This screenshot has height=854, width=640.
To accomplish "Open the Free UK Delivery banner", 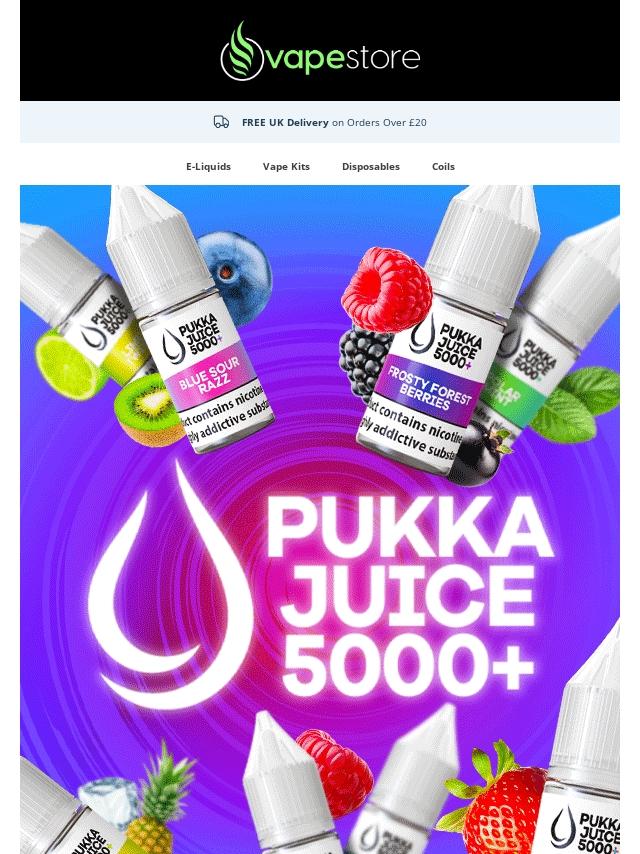I will [320, 123].
